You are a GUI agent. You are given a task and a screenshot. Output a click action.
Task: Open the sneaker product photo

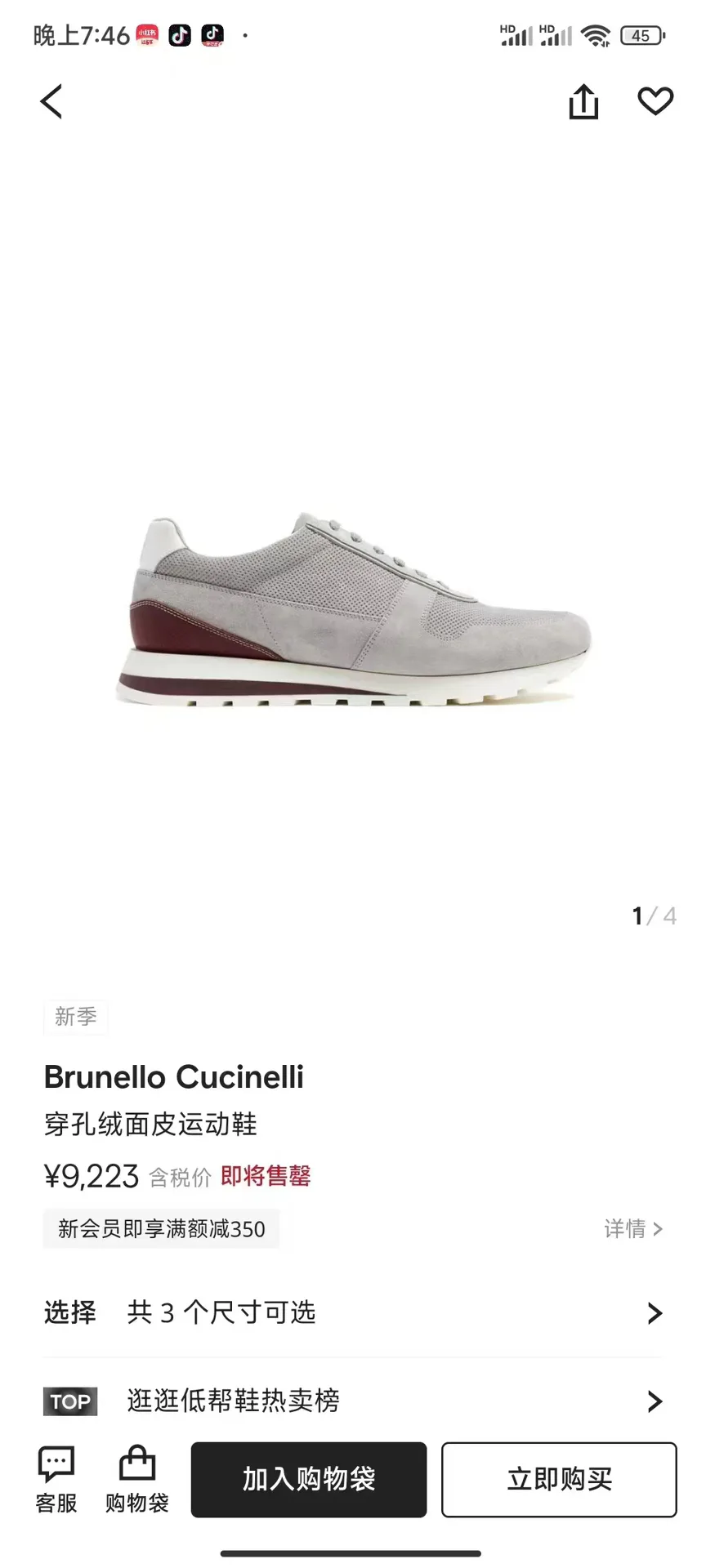(353, 609)
